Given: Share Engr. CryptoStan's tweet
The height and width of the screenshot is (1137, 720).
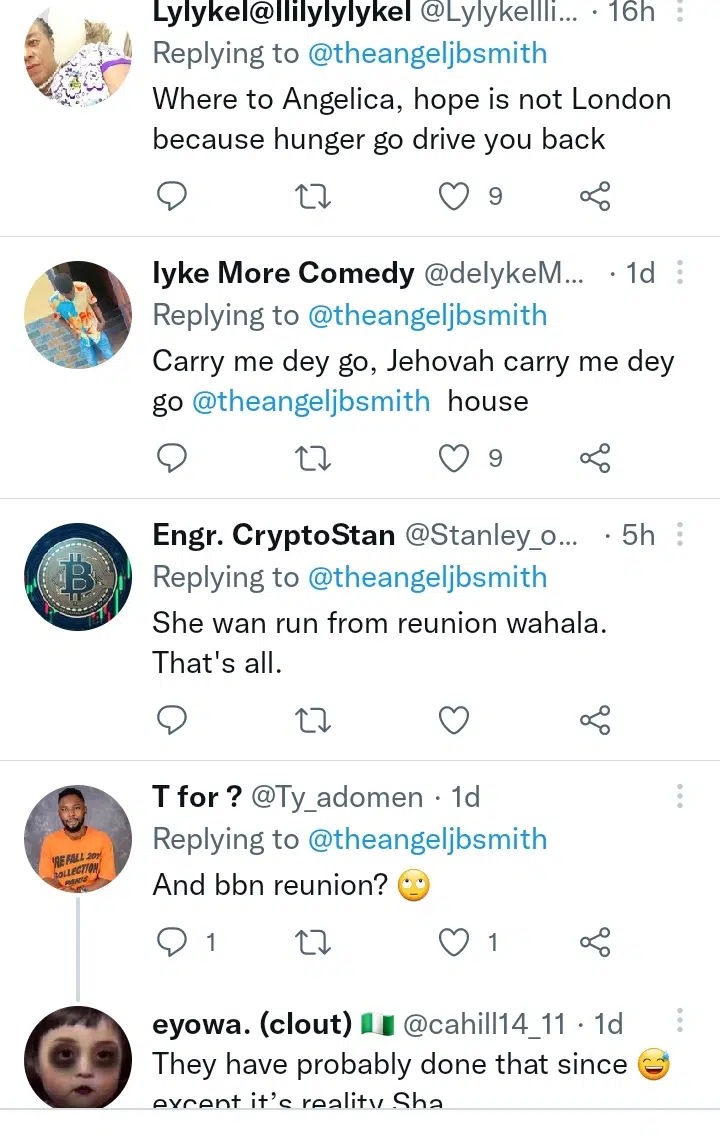Looking at the screenshot, I should (x=595, y=720).
